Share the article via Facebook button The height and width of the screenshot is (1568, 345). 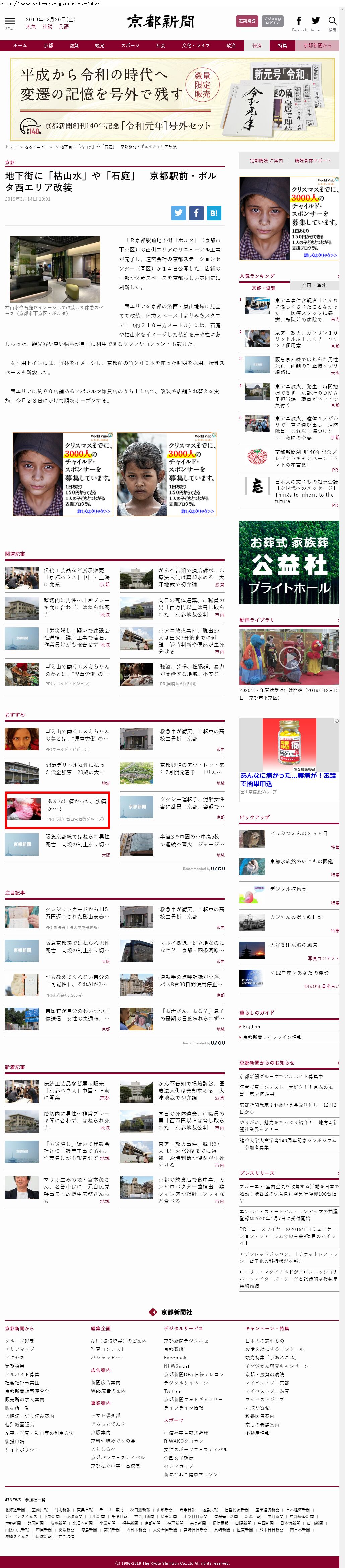click(x=196, y=213)
